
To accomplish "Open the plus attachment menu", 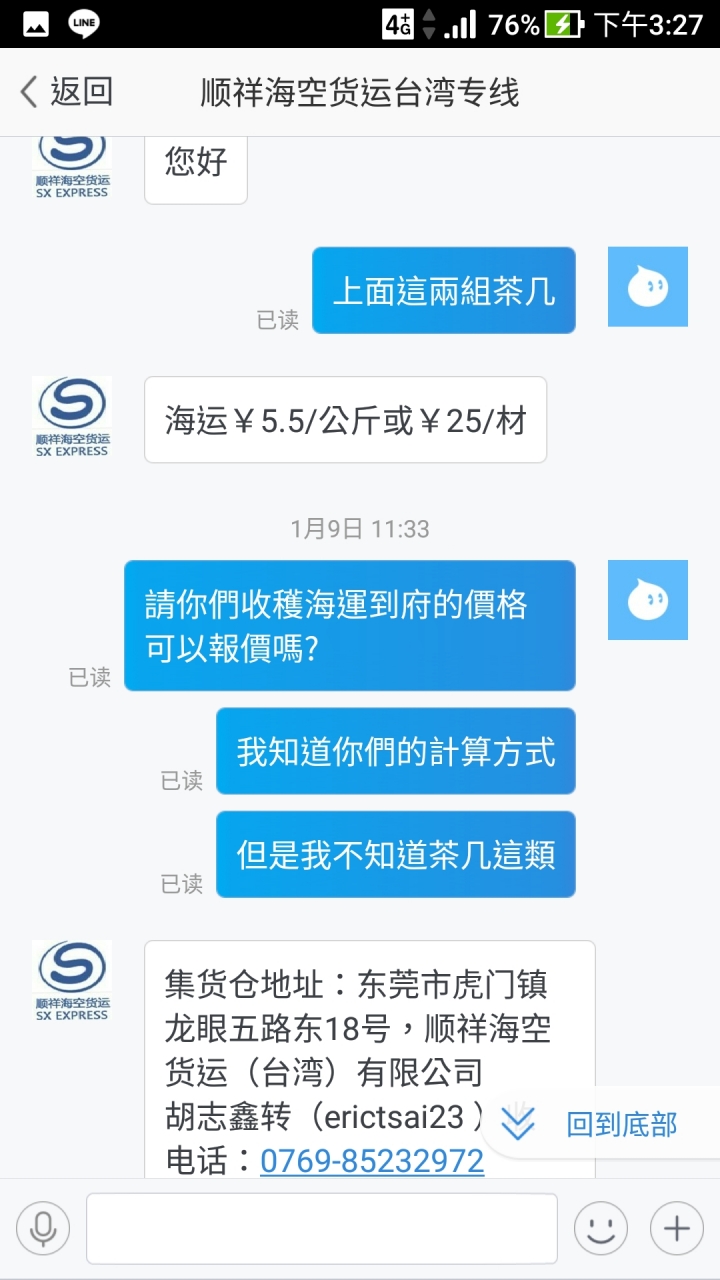I will click(677, 1228).
